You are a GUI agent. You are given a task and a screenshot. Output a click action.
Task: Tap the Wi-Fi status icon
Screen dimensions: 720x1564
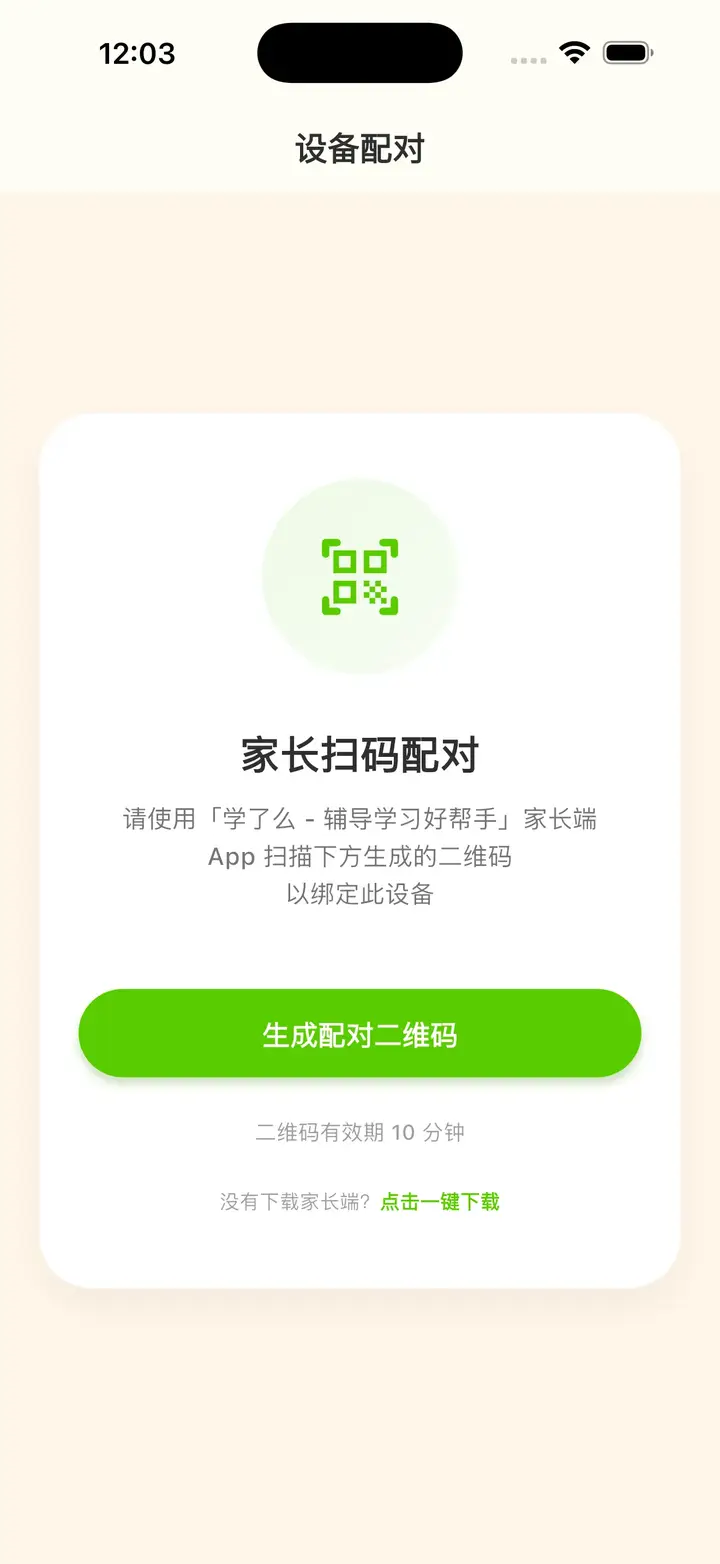[x=574, y=52]
